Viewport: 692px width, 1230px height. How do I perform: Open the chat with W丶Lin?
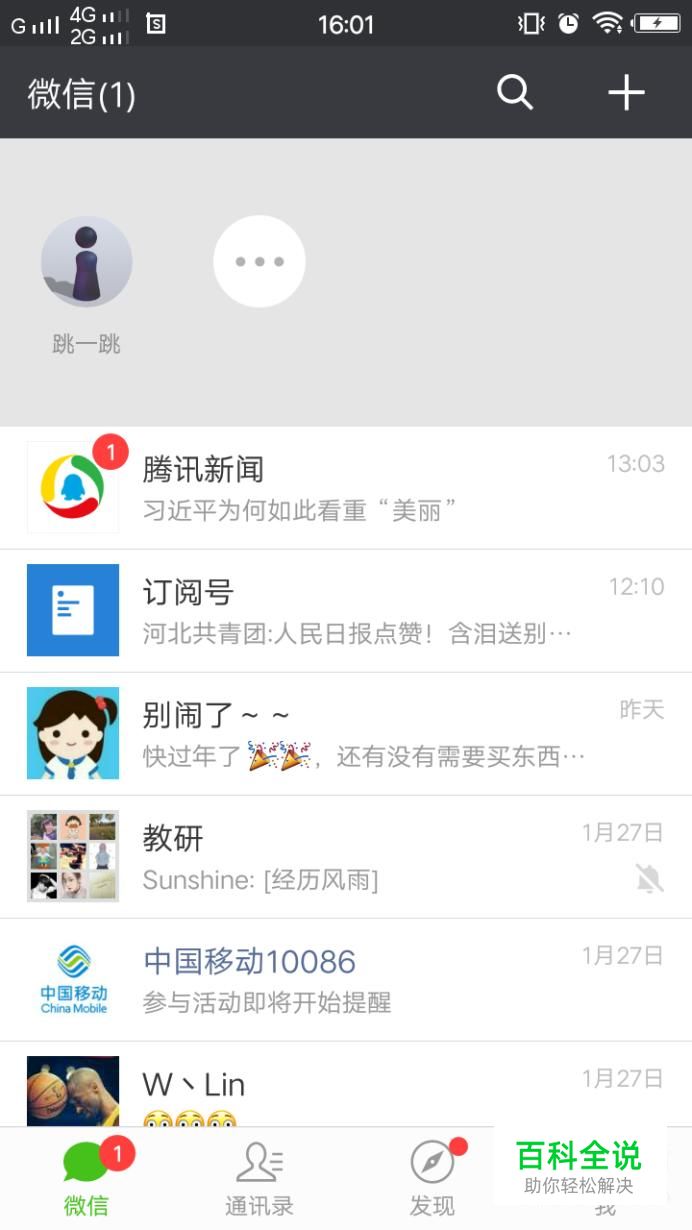[345, 1089]
